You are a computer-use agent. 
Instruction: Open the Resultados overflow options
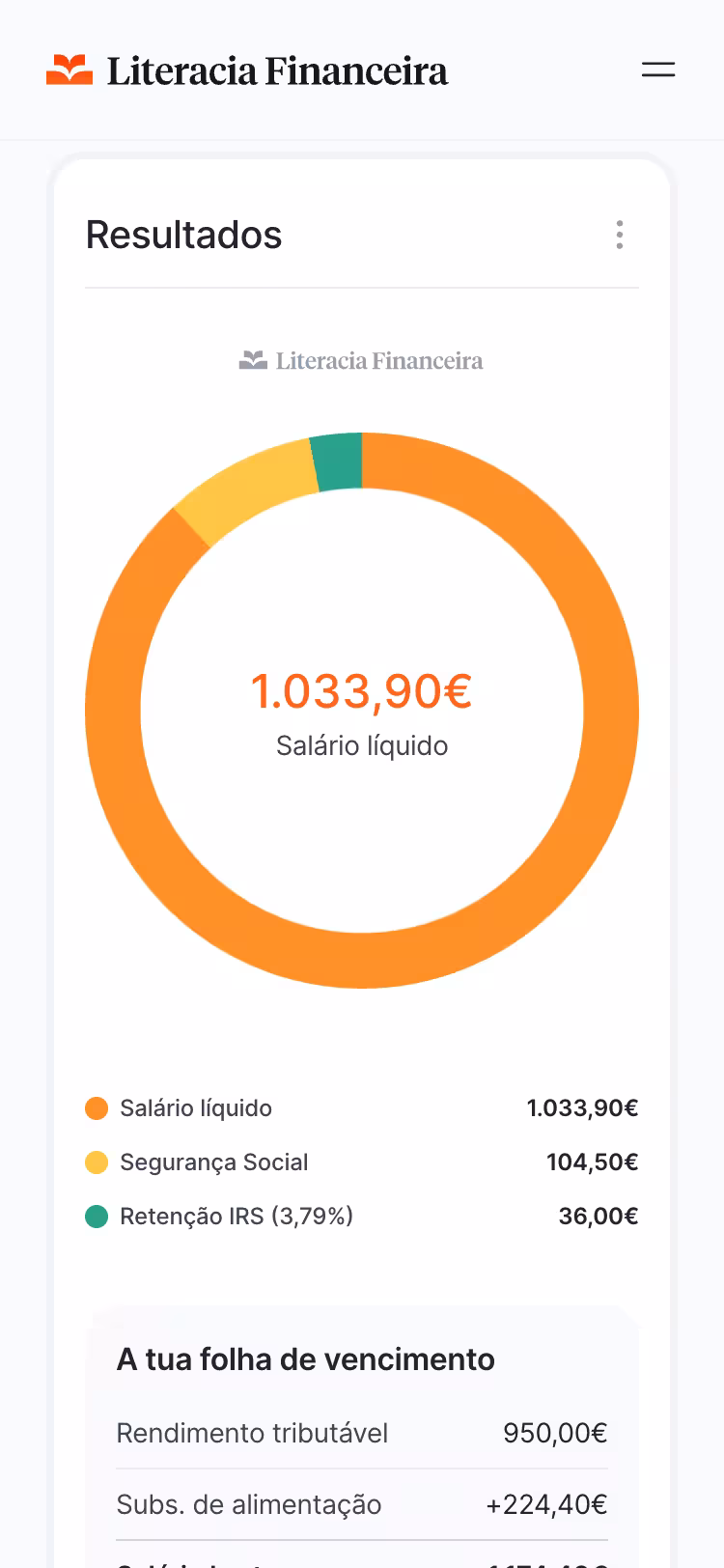point(620,235)
